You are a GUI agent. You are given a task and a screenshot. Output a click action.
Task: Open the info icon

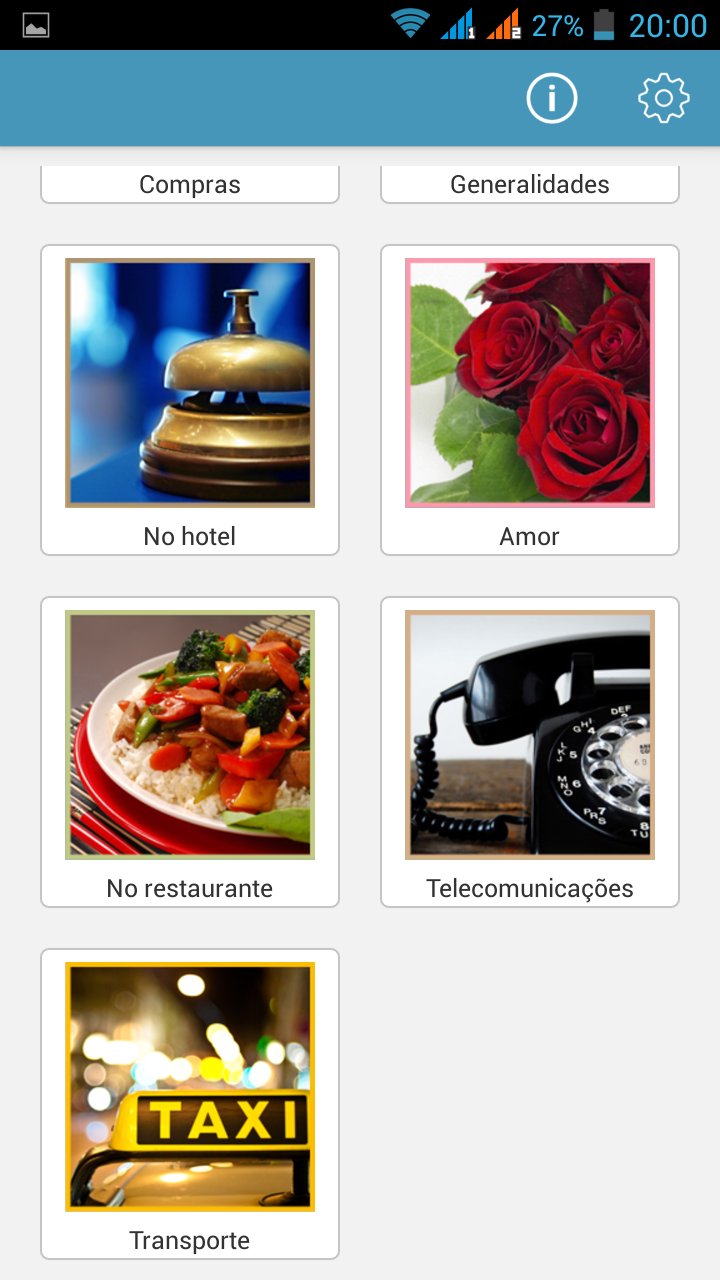point(552,98)
